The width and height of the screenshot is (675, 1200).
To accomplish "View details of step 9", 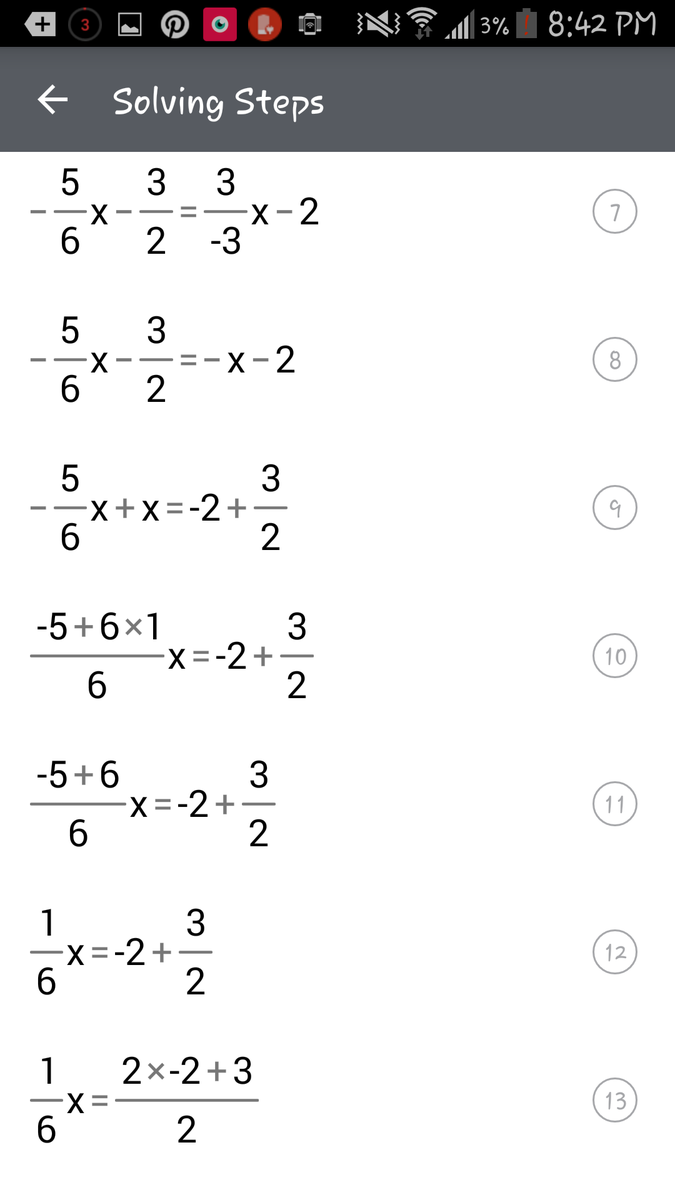I will click(x=614, y=508).
